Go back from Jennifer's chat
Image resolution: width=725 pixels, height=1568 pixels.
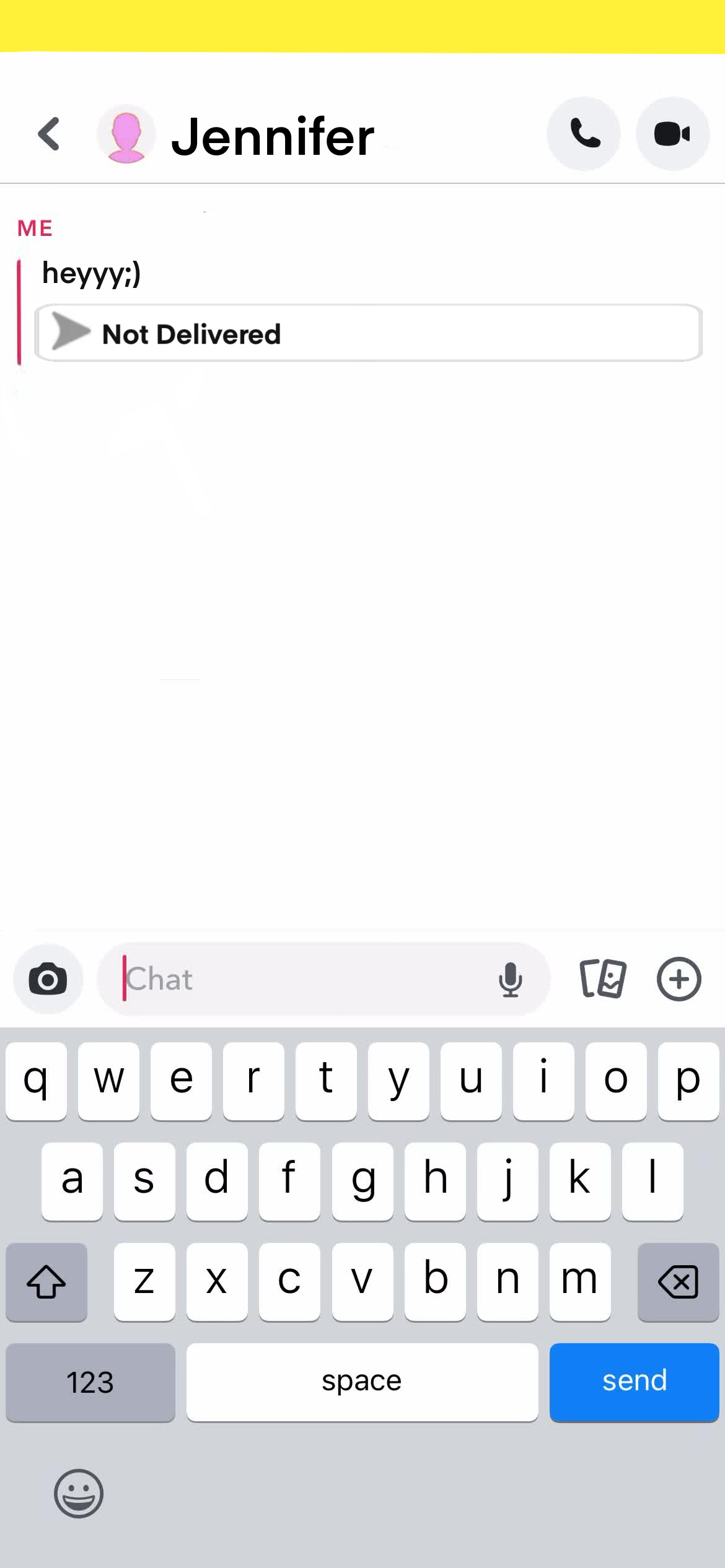coord(49,134)
